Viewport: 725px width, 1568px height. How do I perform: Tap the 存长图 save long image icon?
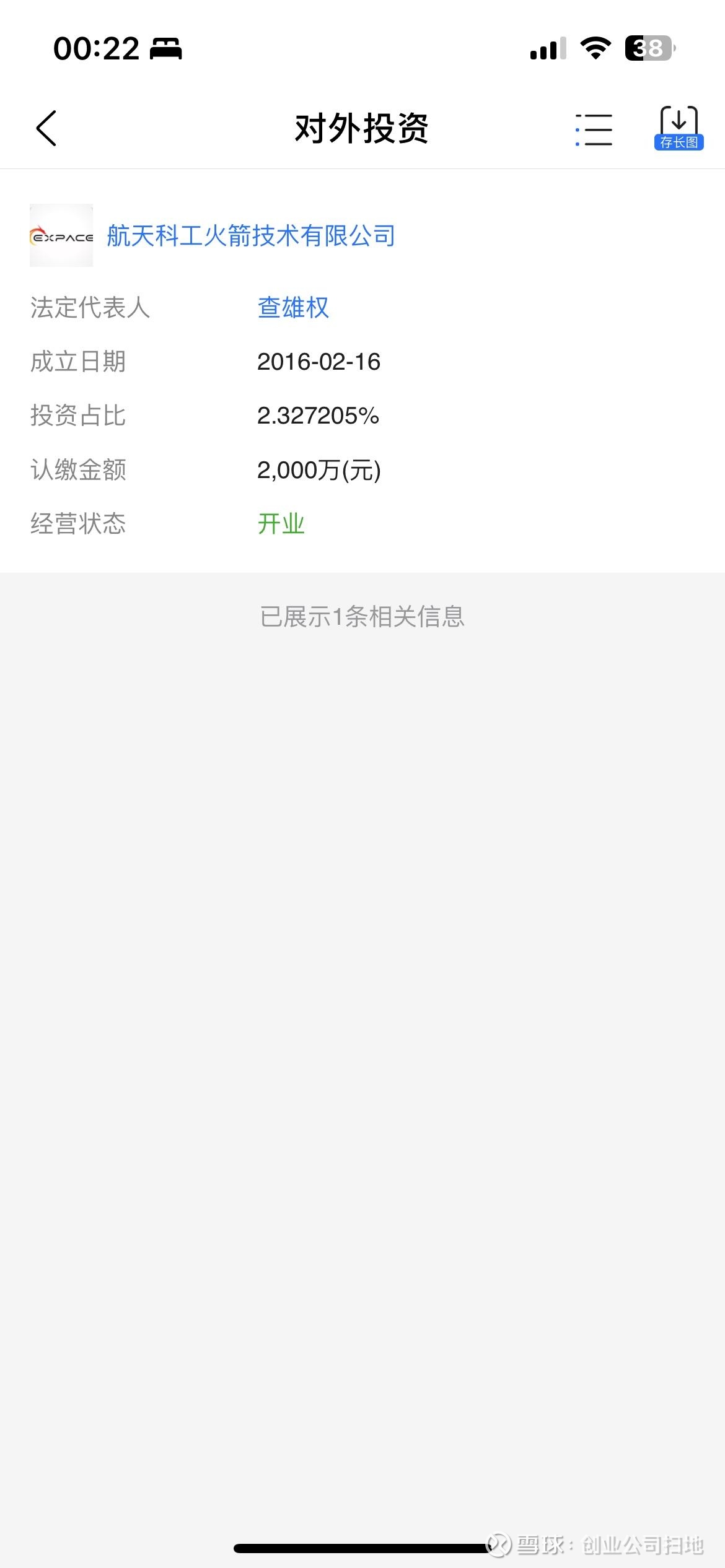pos(679,128)
